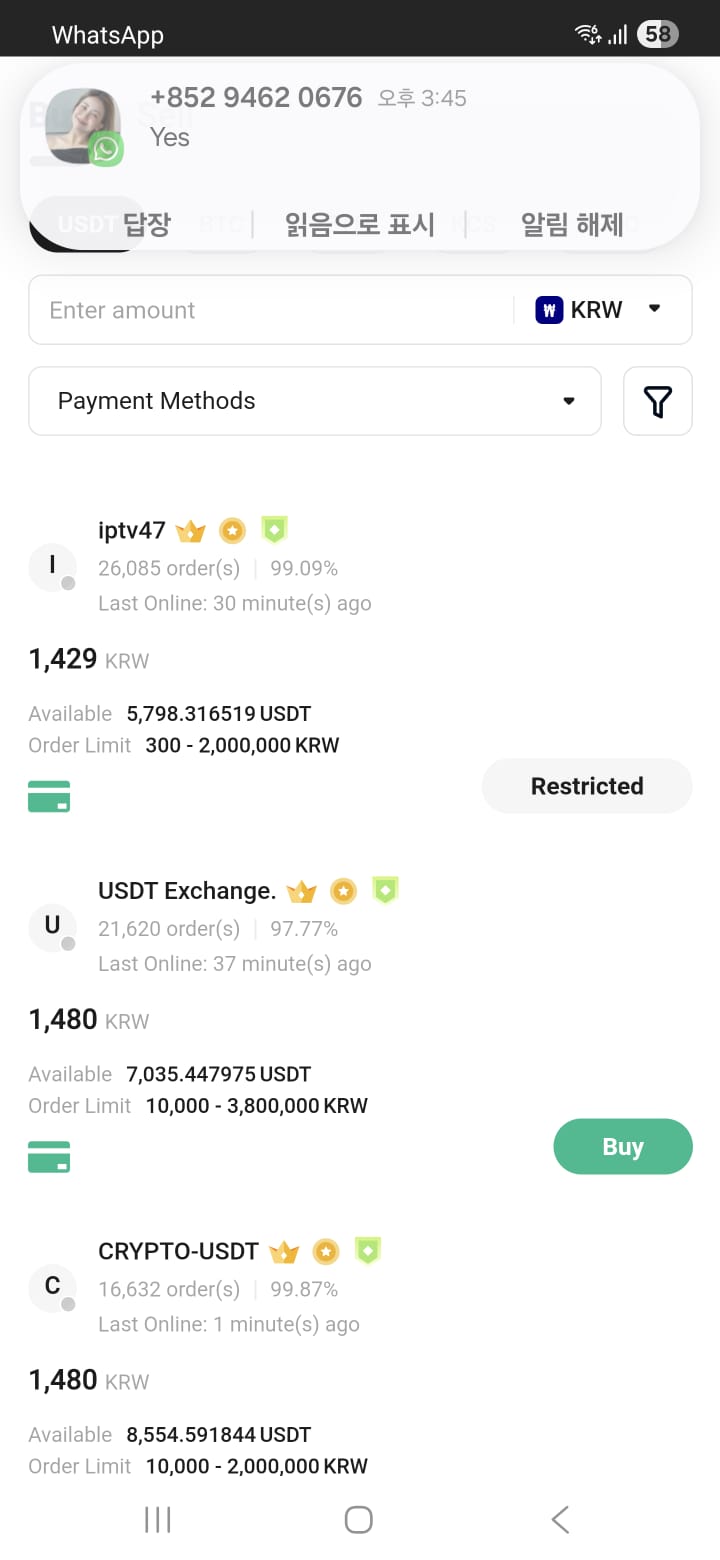The width and height of the screenshot is (720, 1560).
Task: Tap 알림 해제 to mute the notification
Action: [572, 224]
